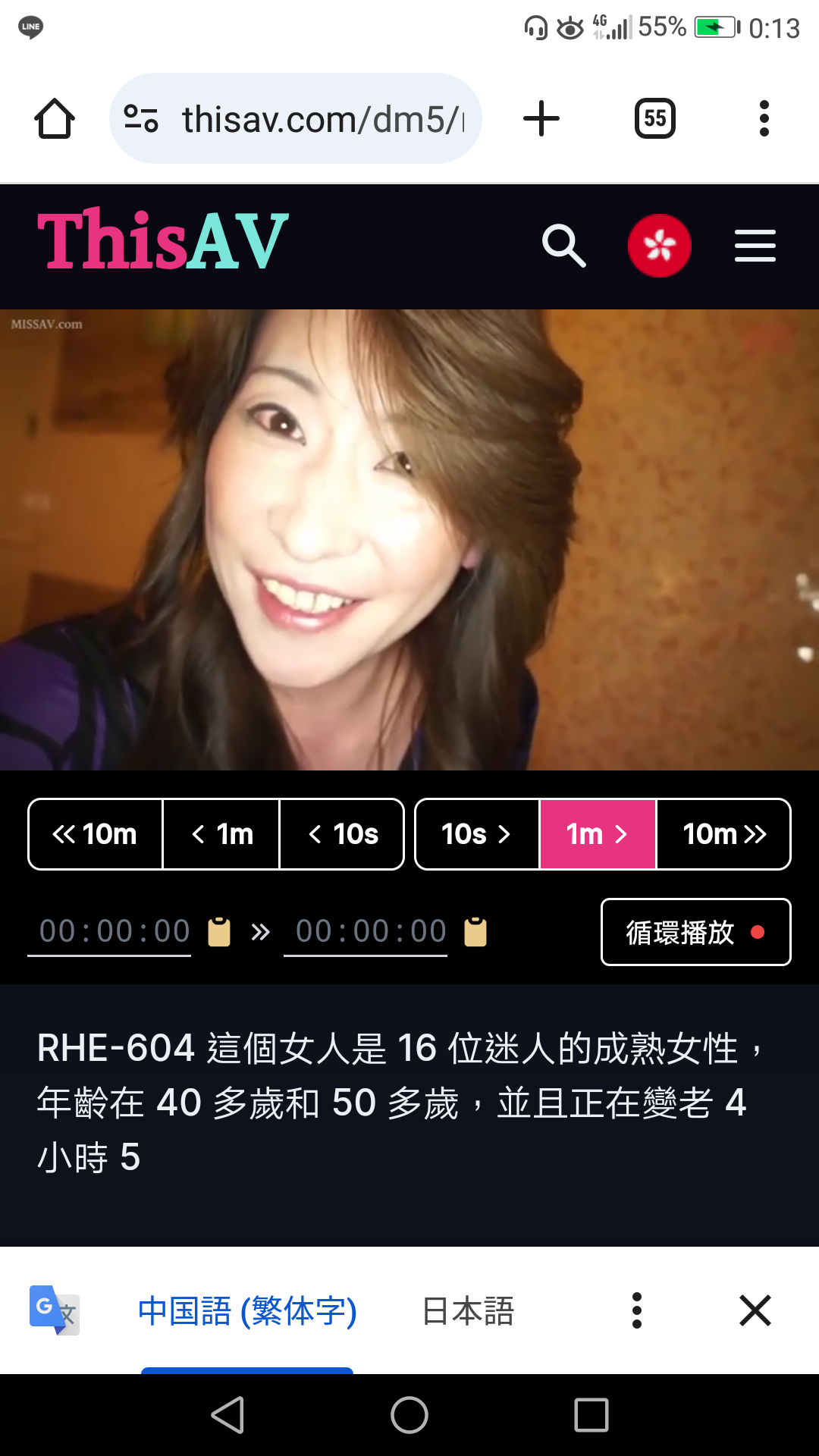
Task: Open the site search magnifier
Action: pyautogui.click(x=564, y=246)
